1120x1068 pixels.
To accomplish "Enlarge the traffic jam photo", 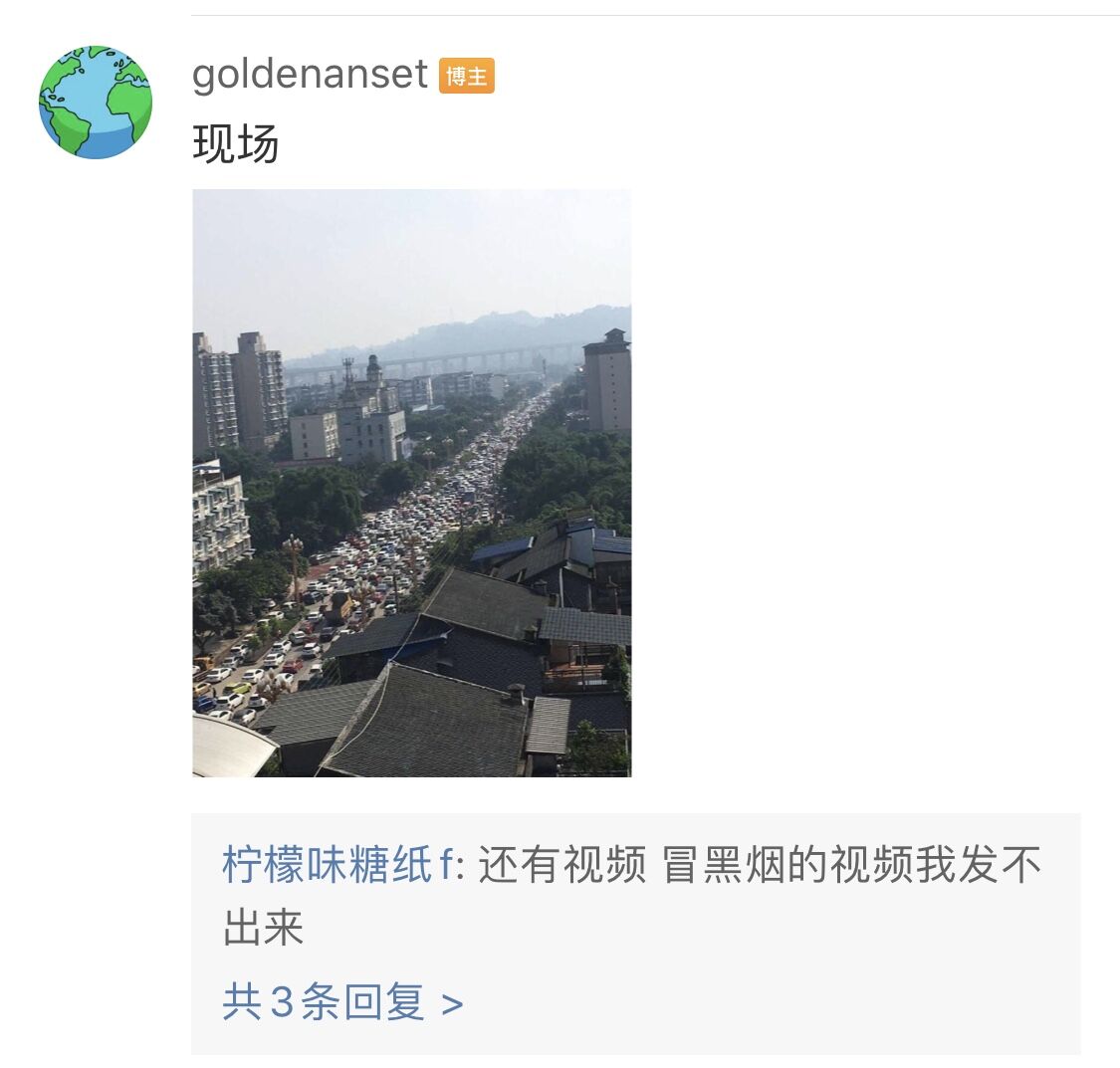I will pos(411,483).
